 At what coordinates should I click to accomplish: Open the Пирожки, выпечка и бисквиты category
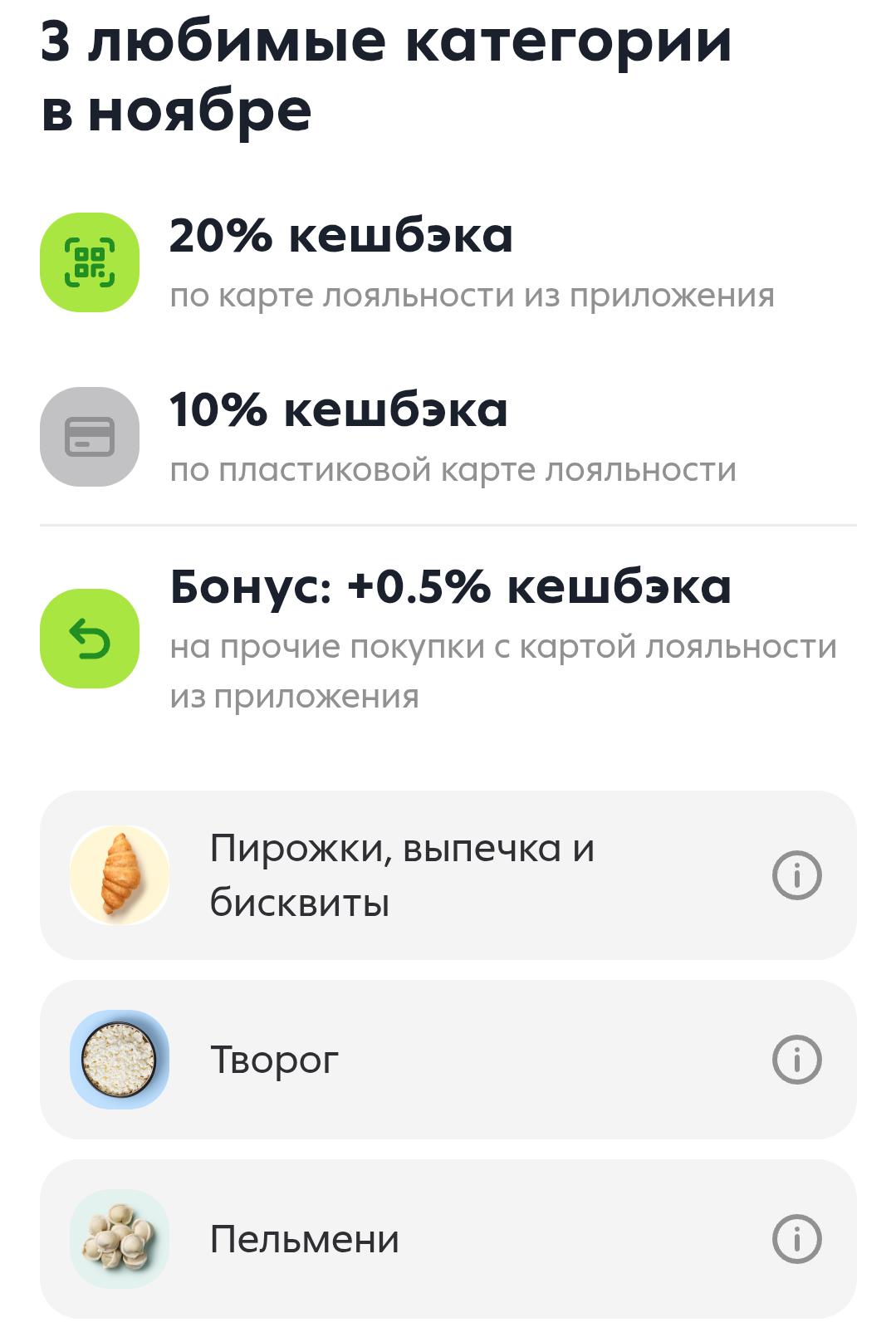[402, 875]
